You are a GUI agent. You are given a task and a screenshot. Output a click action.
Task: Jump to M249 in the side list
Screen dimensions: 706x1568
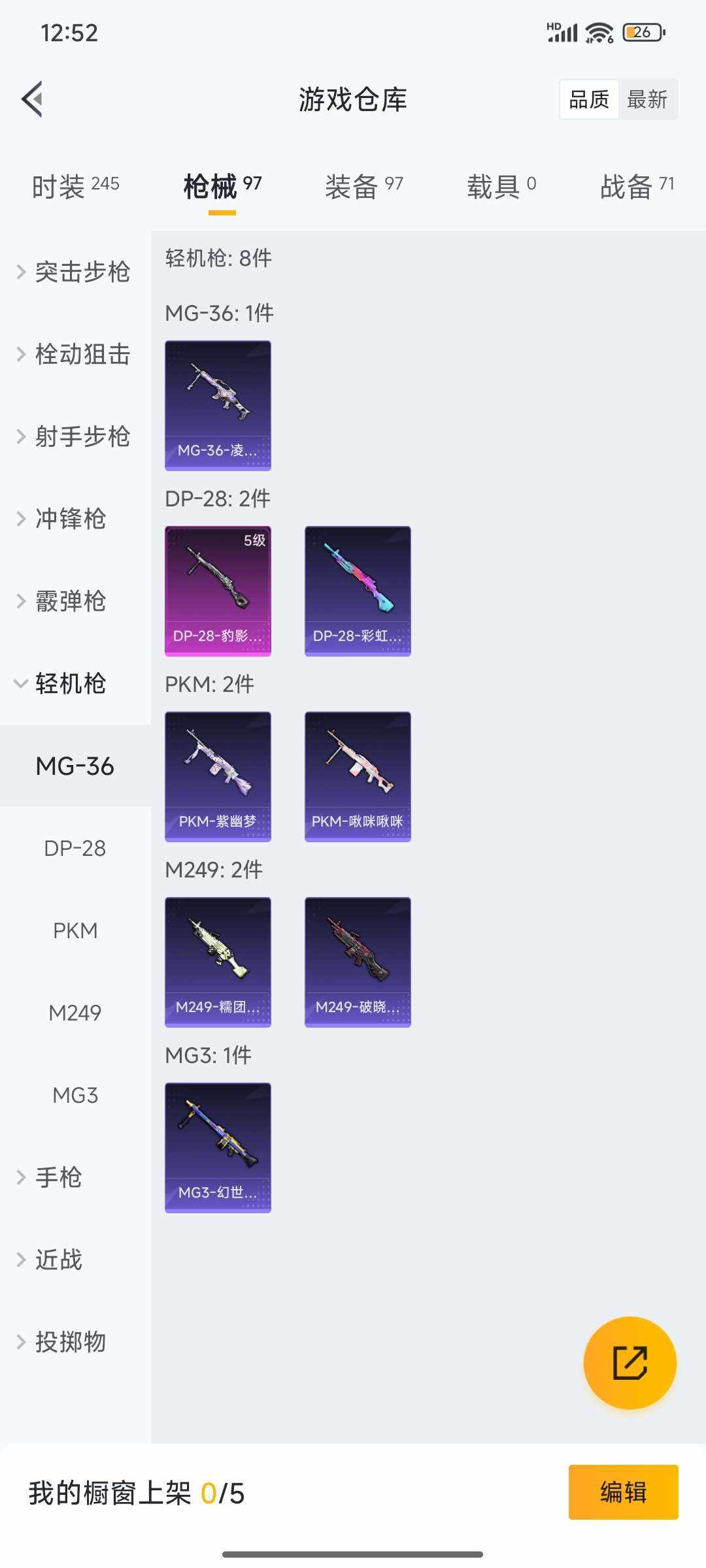coord(75,1013)
